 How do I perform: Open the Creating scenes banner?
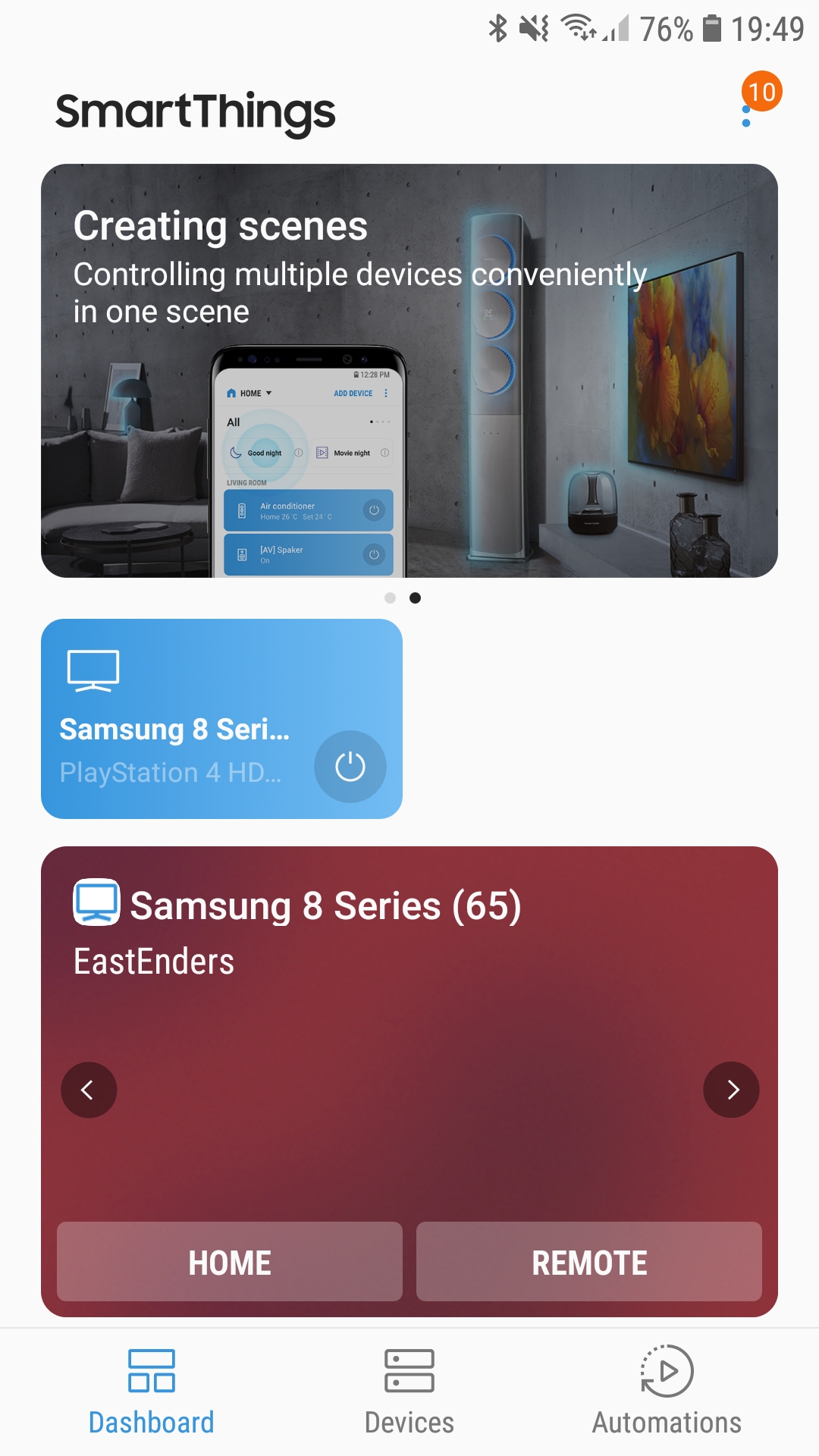point(409,371)
